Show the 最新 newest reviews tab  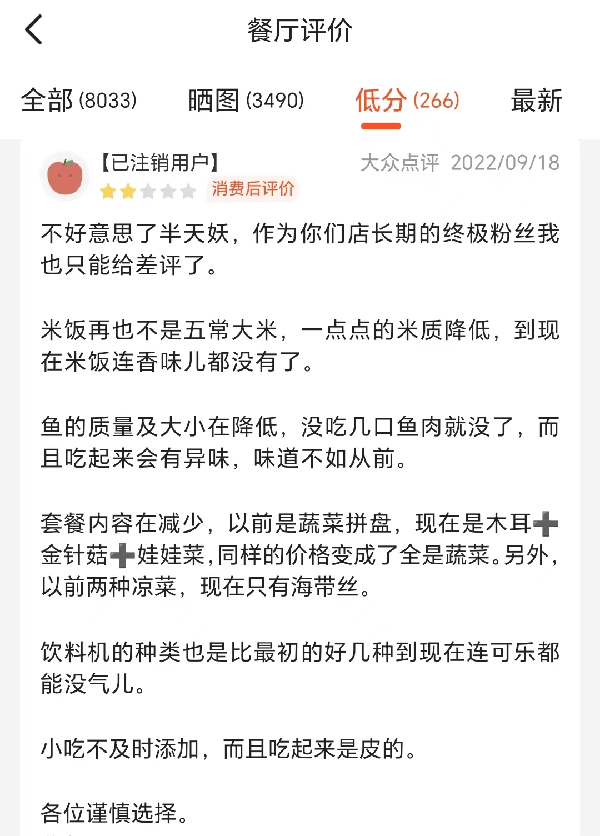[x=536, y=100]
